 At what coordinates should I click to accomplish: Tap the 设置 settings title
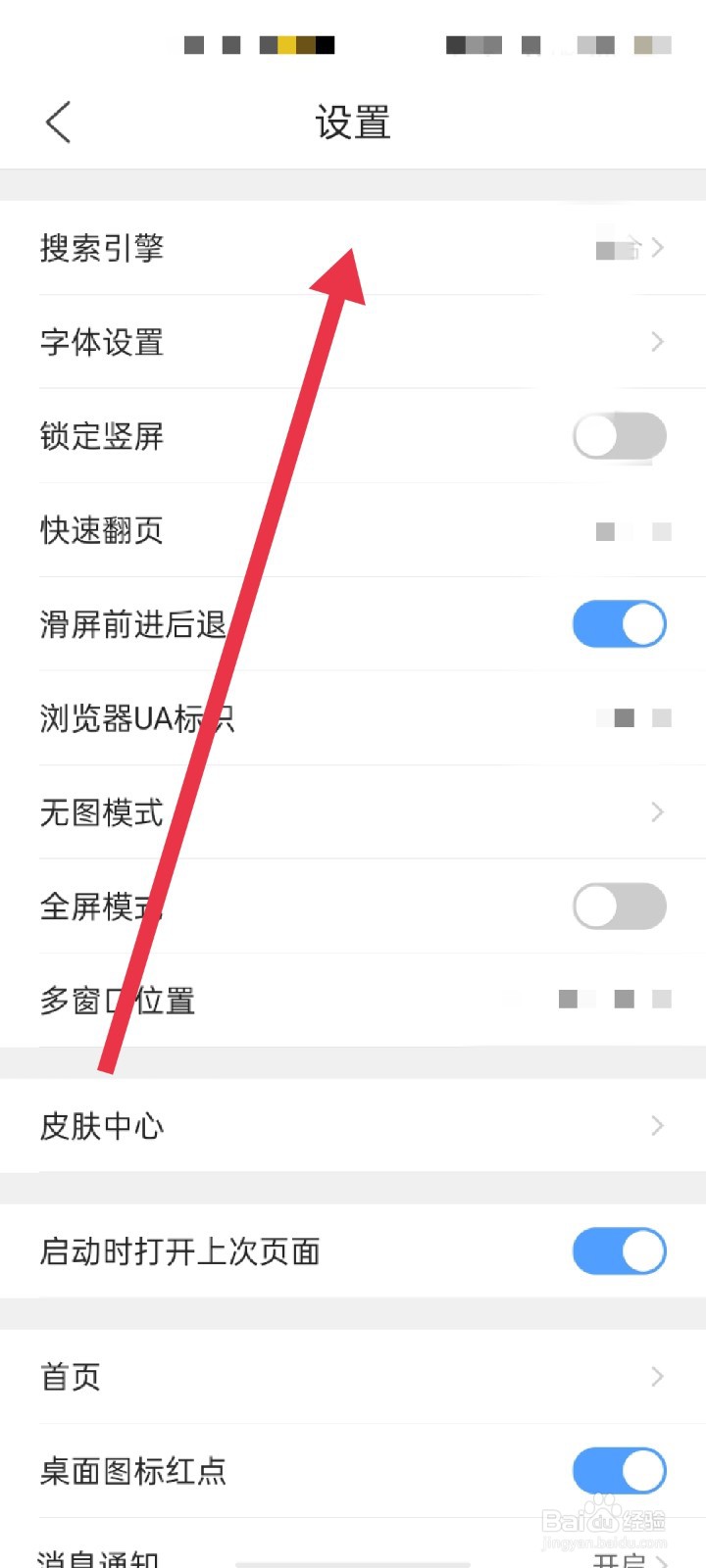point(353,122)
